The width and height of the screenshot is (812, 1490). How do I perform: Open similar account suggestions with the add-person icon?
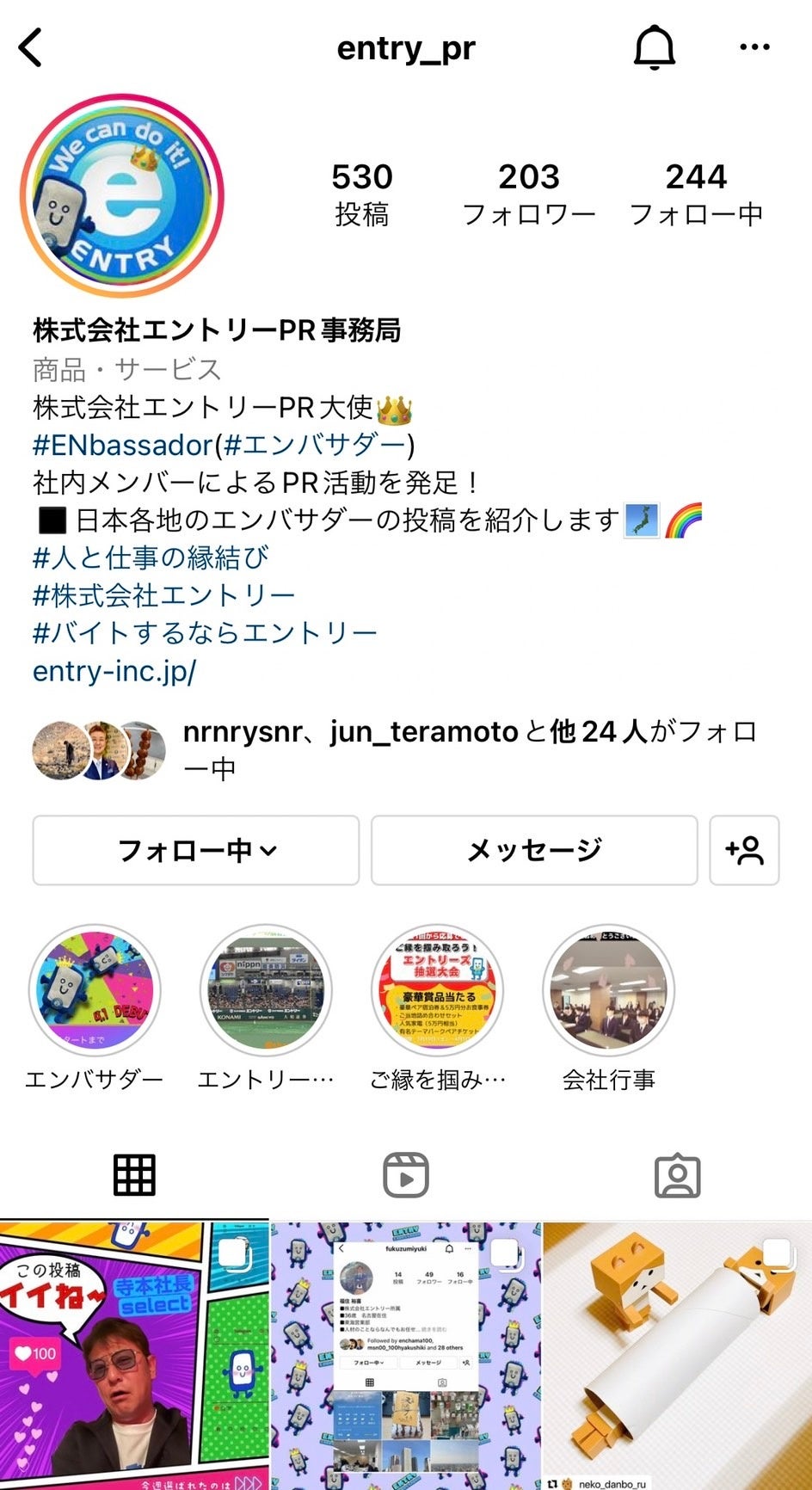(745, 850)
